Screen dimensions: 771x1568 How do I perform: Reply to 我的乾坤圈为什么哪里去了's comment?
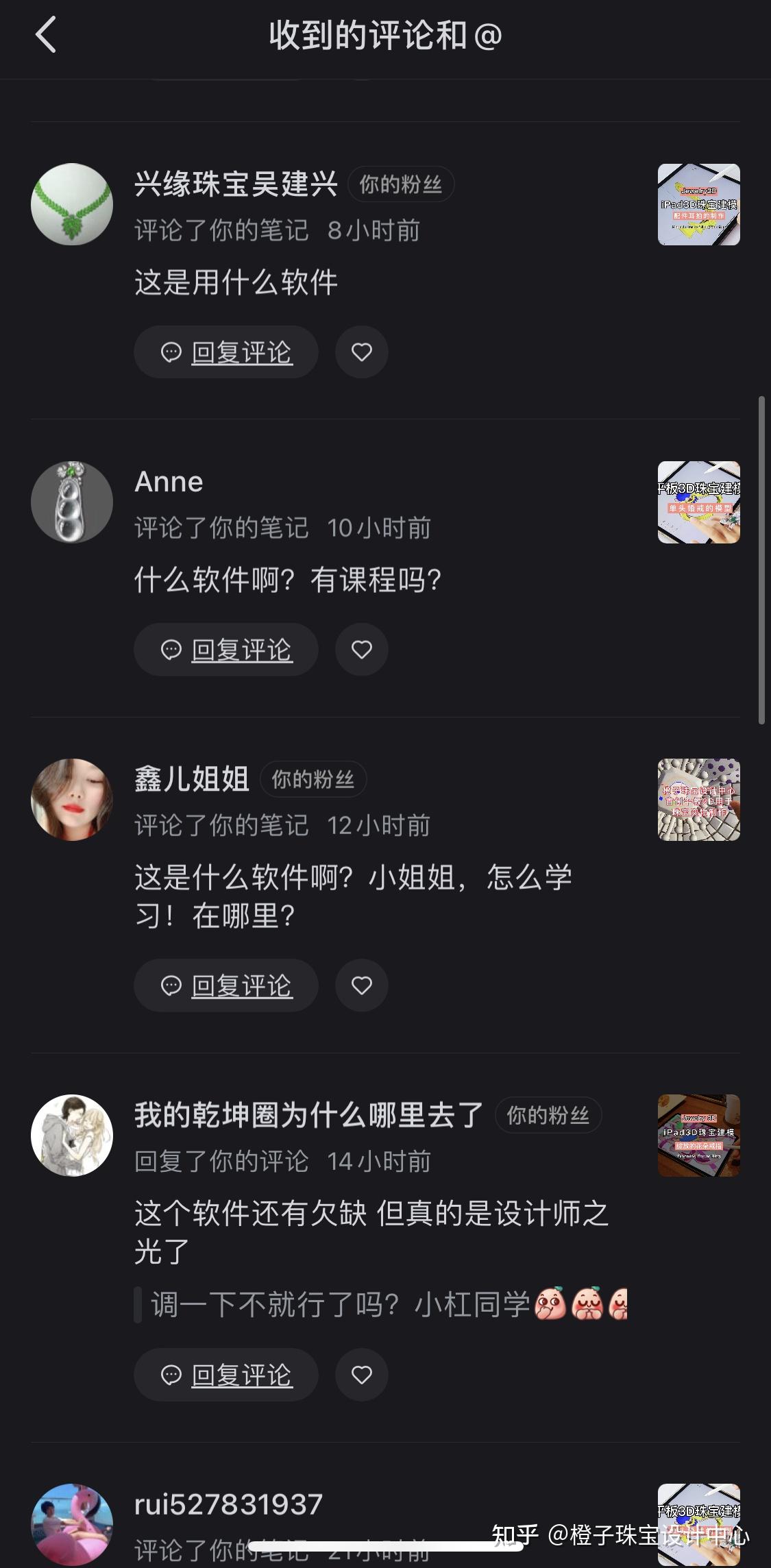226,1375
